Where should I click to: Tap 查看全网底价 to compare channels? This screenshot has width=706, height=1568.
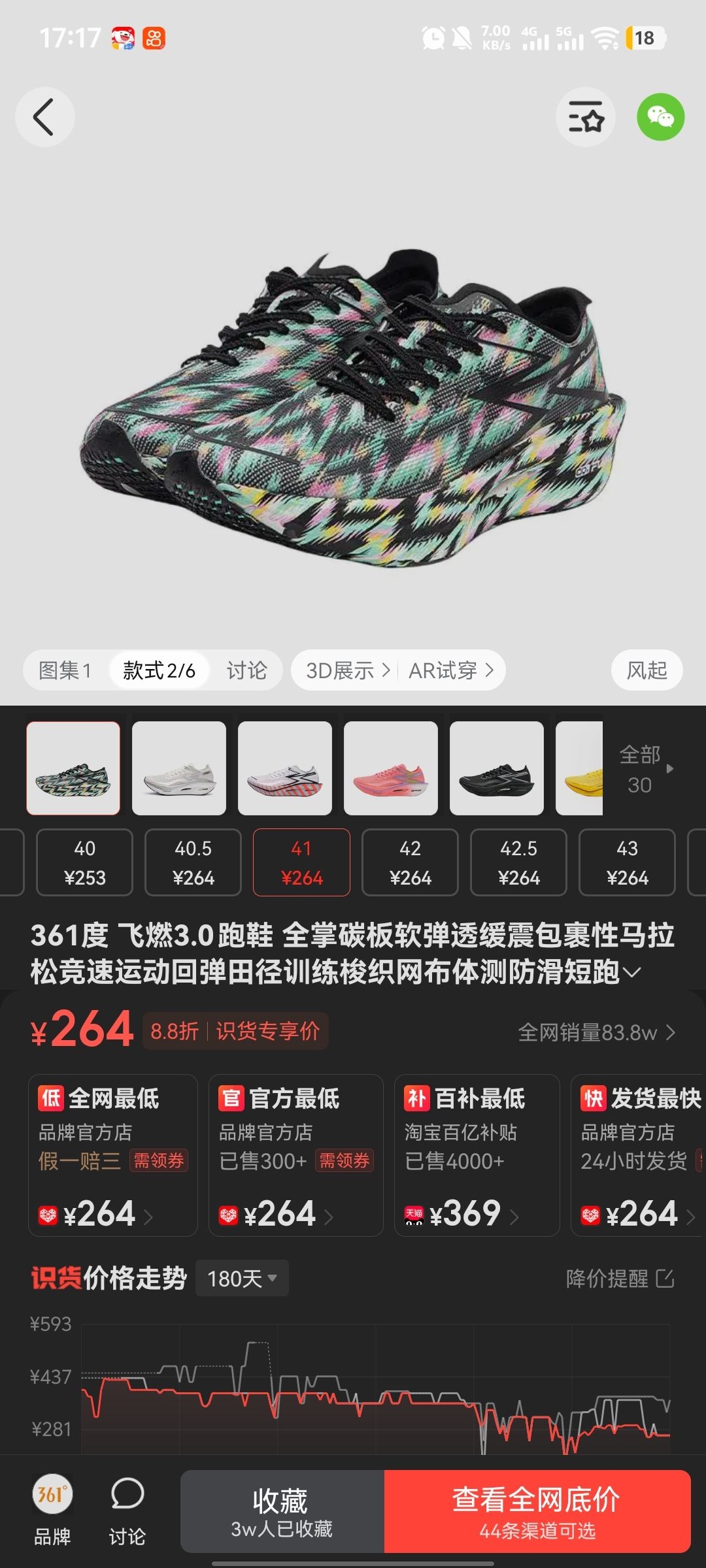pos(537,1511)
